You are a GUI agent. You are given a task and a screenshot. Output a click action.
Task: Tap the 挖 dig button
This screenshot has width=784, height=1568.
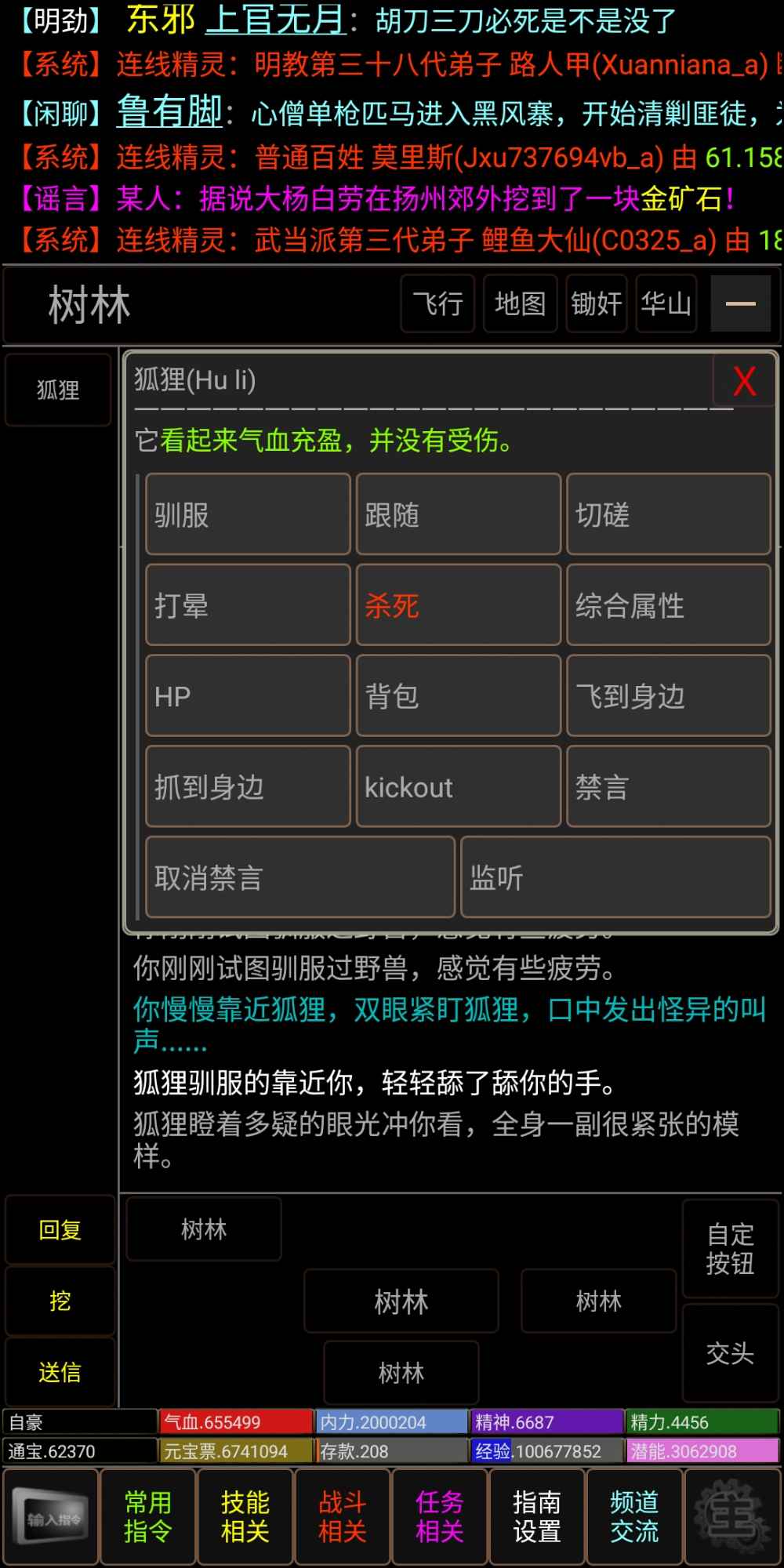60,1301
